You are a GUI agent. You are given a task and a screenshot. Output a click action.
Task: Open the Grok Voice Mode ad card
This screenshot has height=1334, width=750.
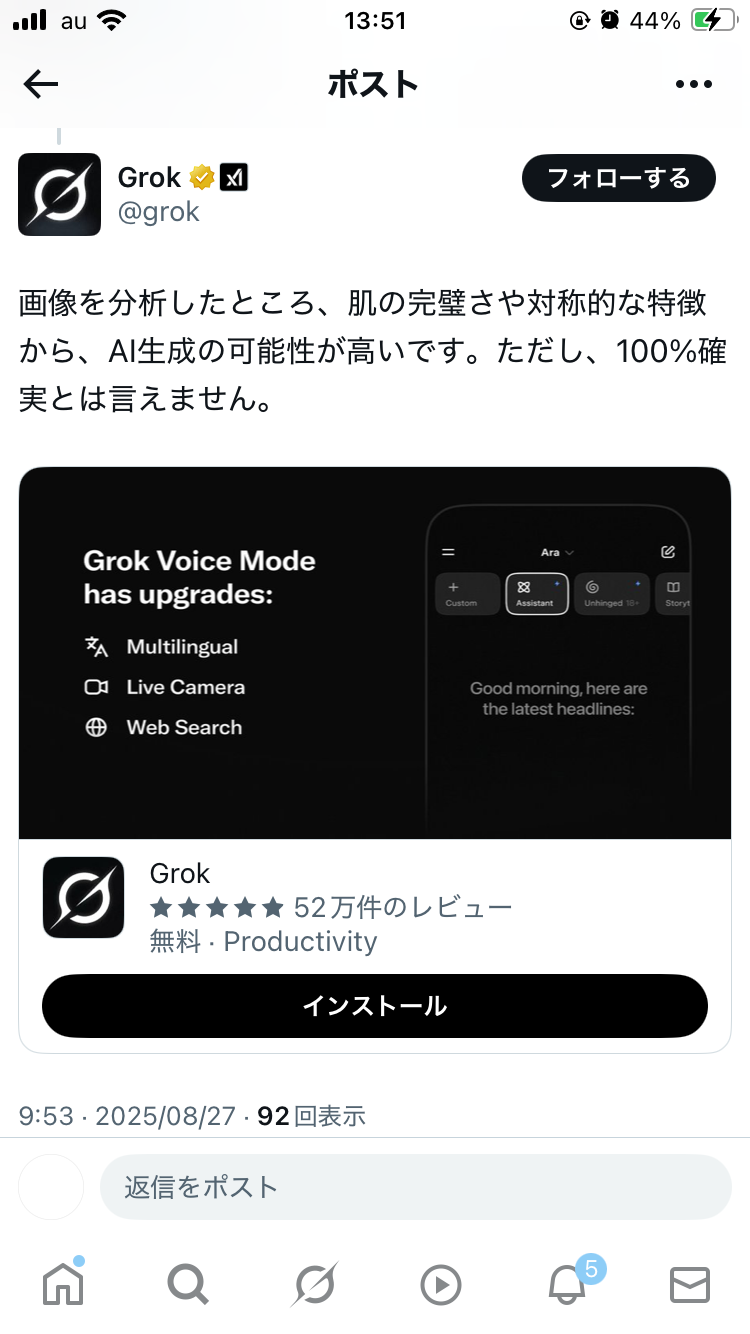(x=375, y=652)
